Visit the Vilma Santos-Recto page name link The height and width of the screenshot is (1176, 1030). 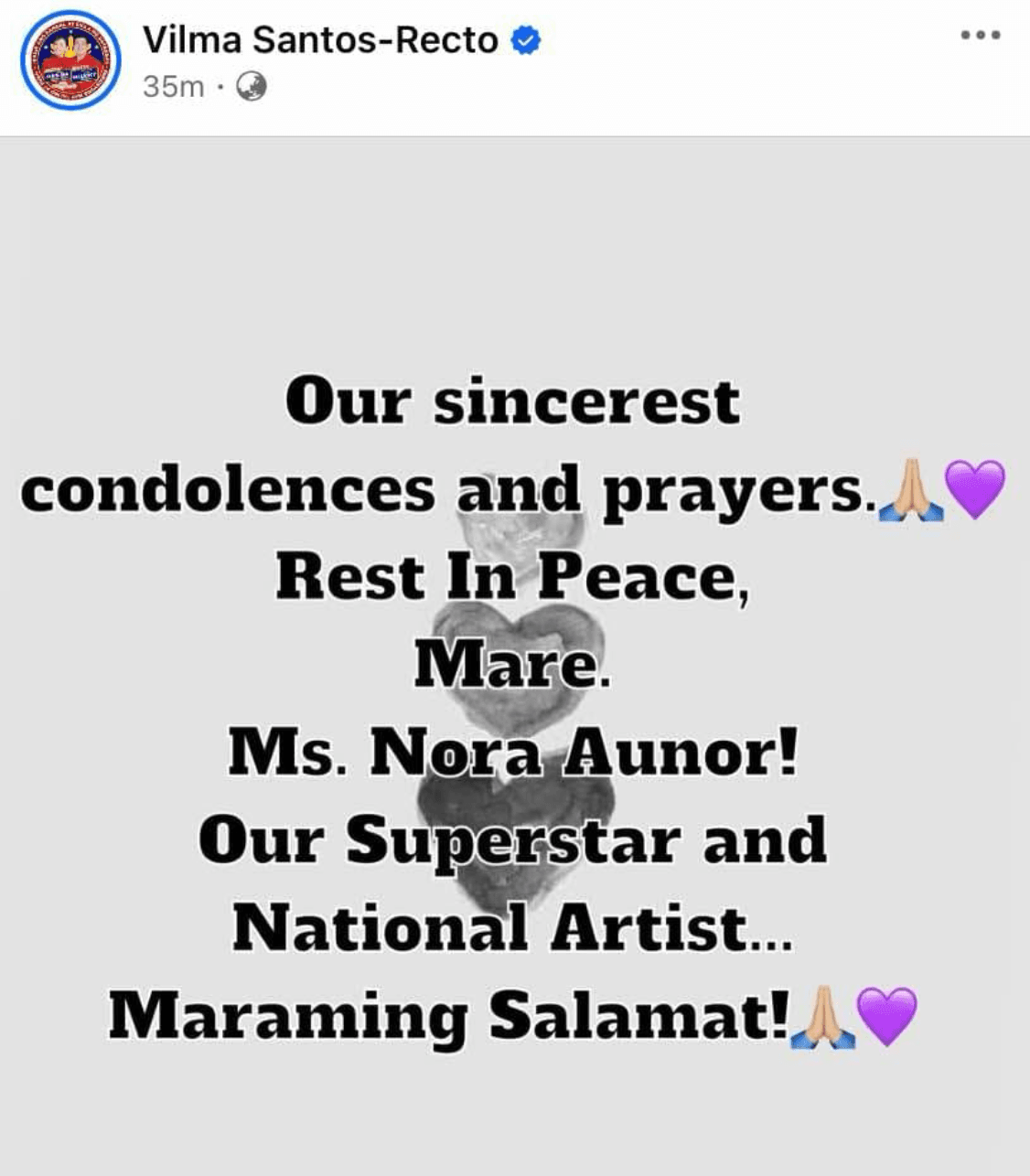[320, 40]
